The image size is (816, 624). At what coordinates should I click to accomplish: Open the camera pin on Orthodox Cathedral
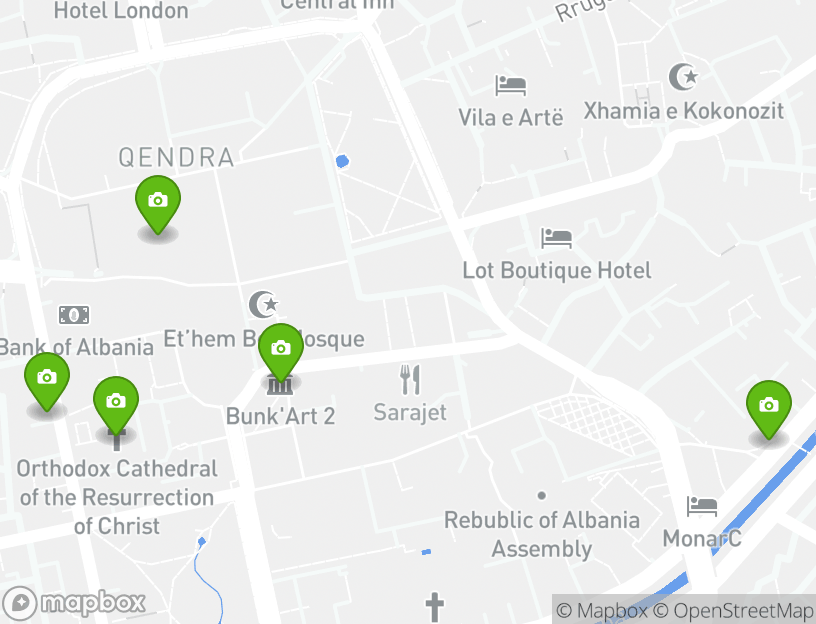pyautogui.click(x=116, y=403)
